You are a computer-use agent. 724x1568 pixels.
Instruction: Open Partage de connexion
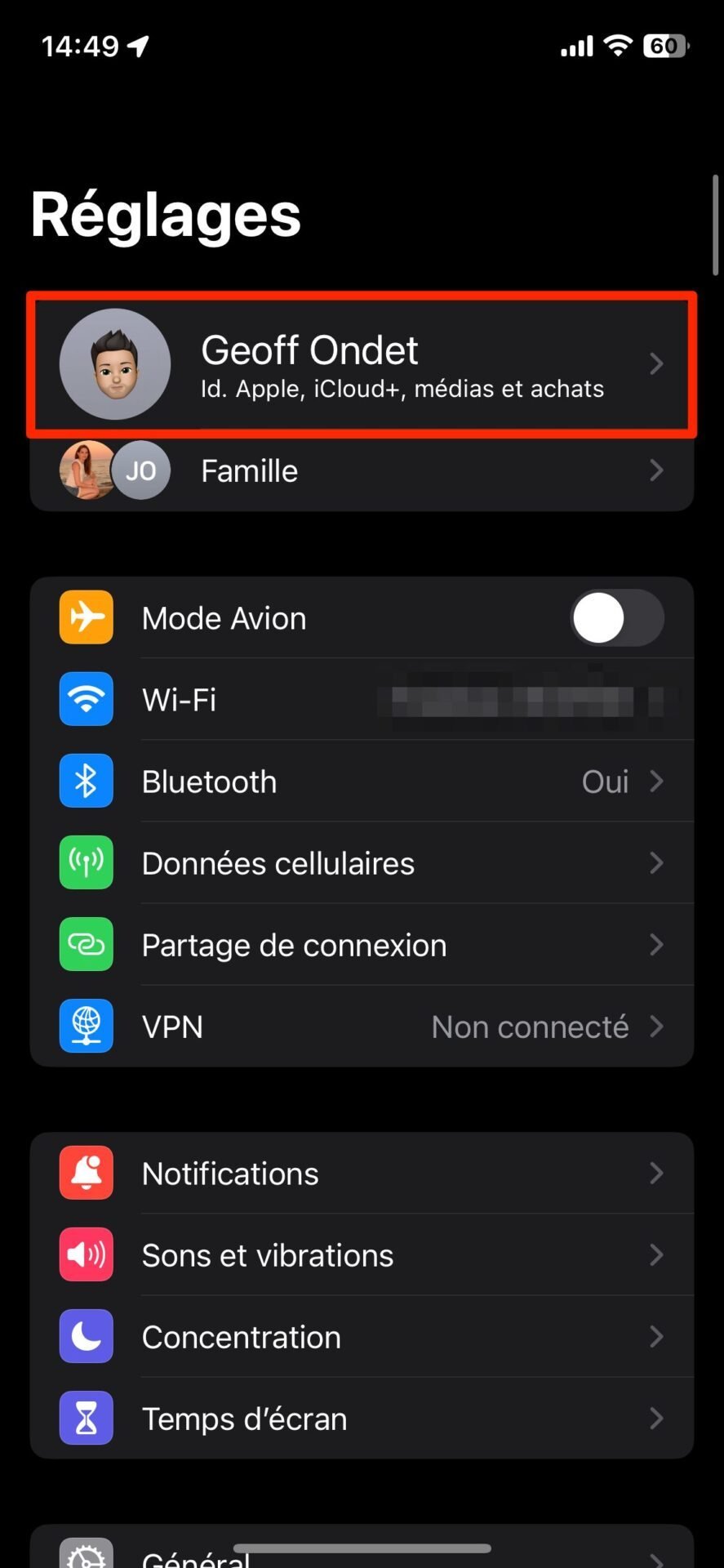click(362, 945)
